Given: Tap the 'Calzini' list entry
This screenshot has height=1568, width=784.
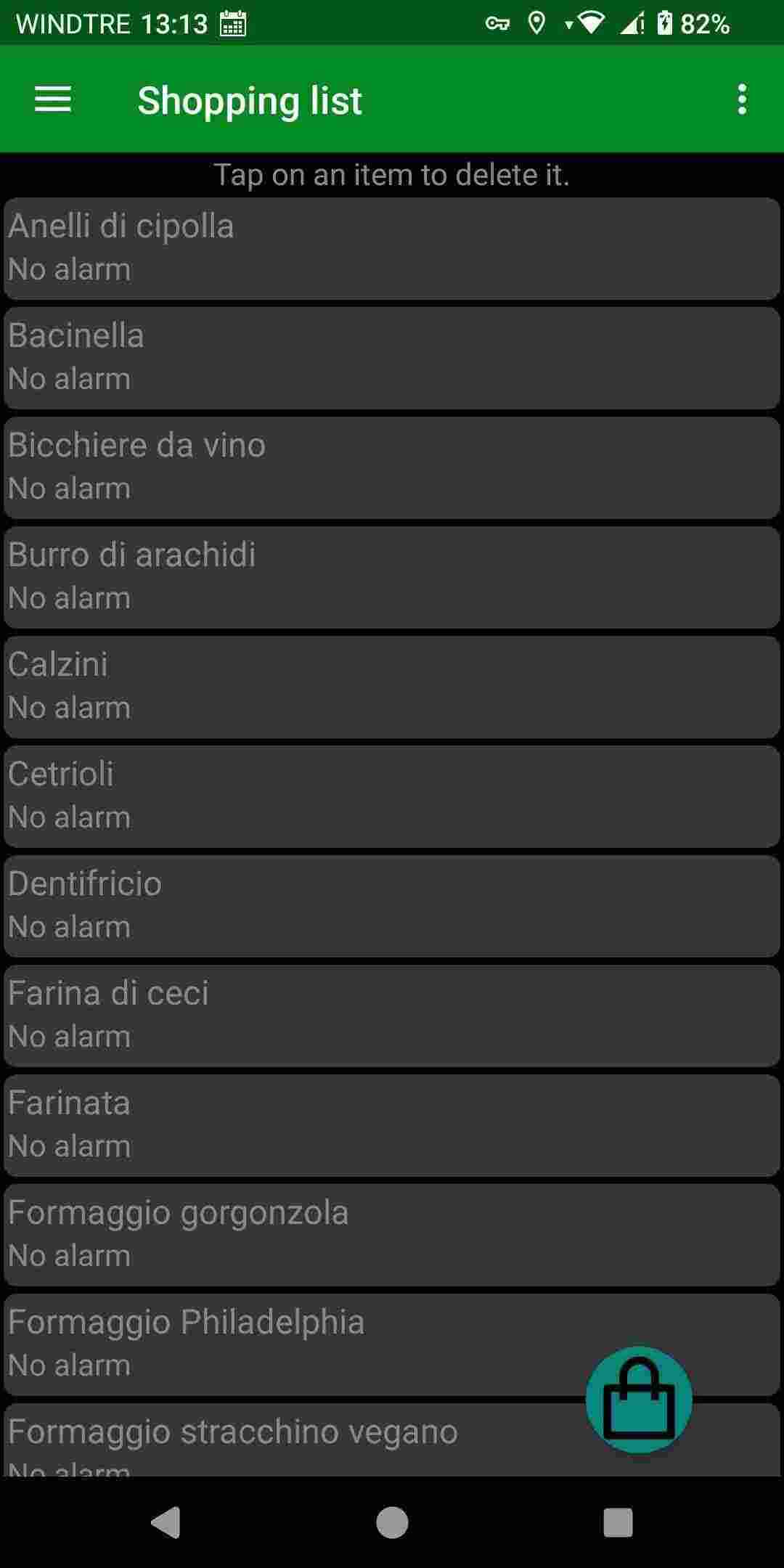Looking at the screenshot, I should [x=392, y=685].
